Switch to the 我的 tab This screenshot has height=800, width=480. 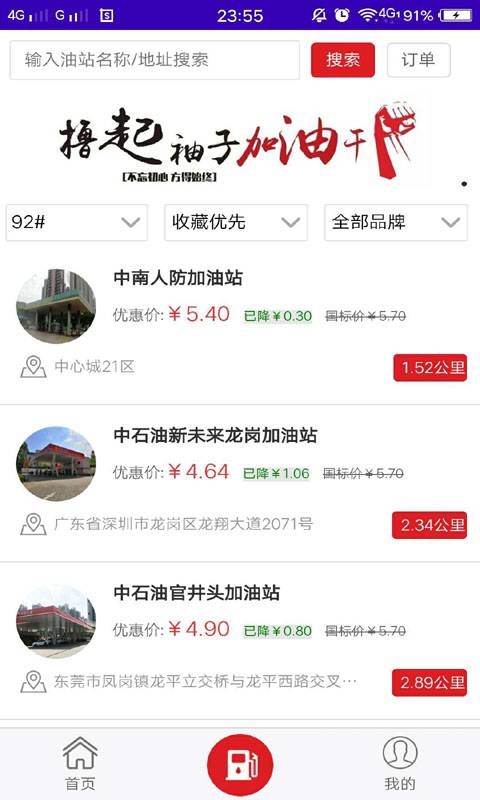click(400, 763)
